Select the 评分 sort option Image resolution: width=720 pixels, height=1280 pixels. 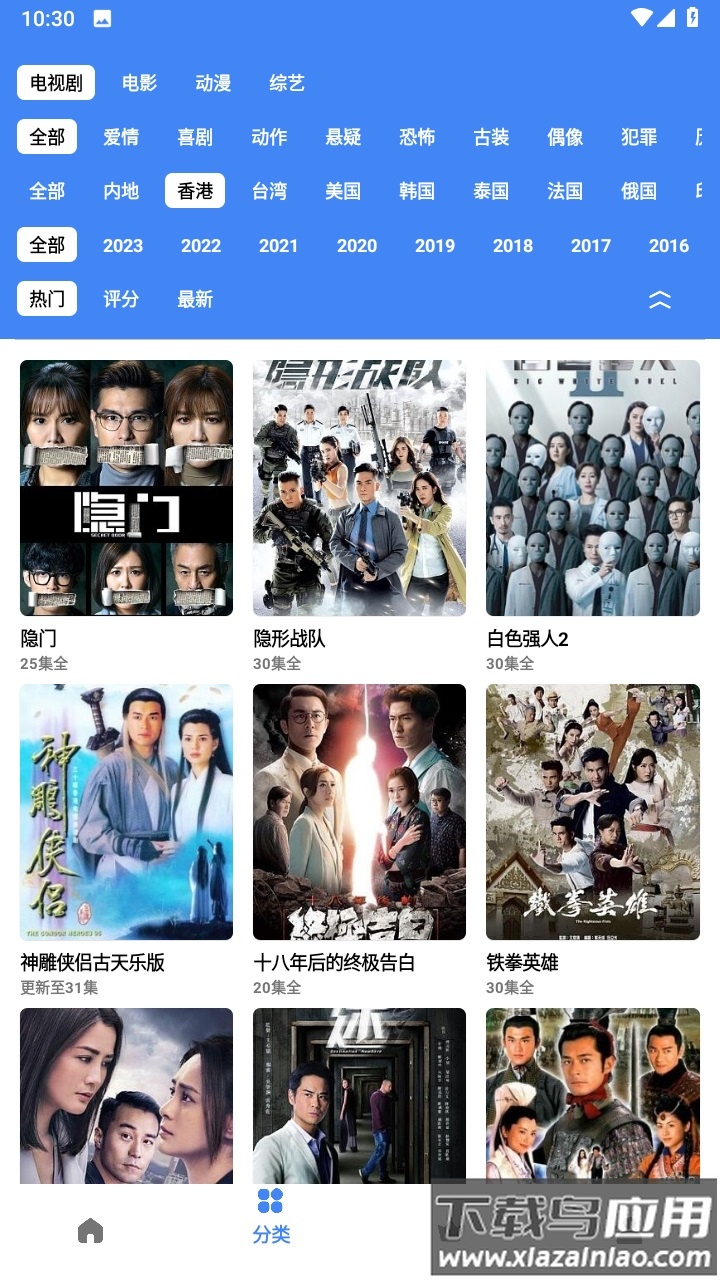(121, 299)
